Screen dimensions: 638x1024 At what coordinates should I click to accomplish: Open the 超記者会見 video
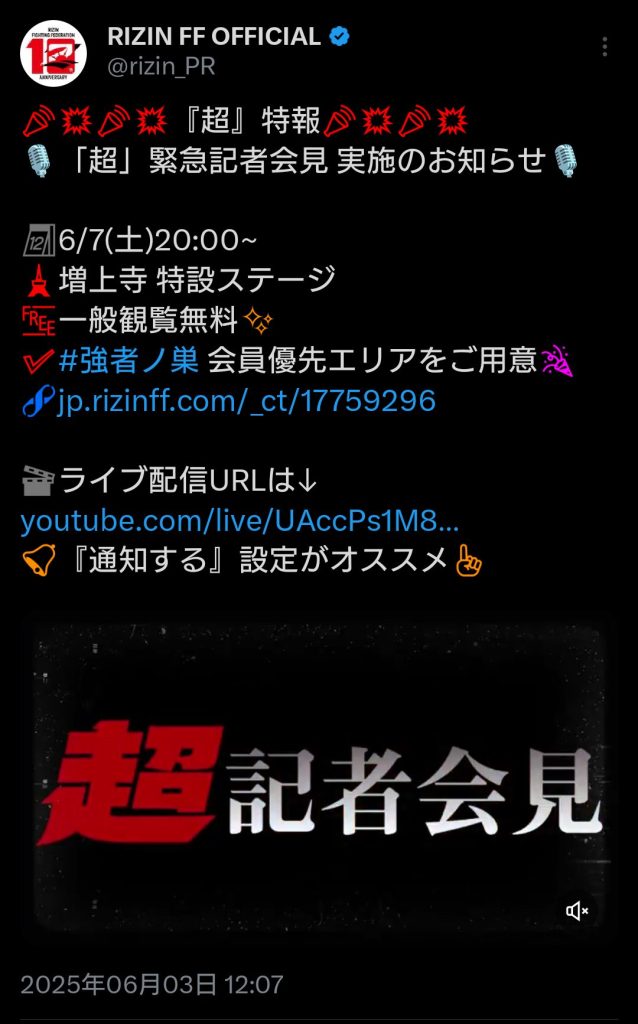point(318,775)
